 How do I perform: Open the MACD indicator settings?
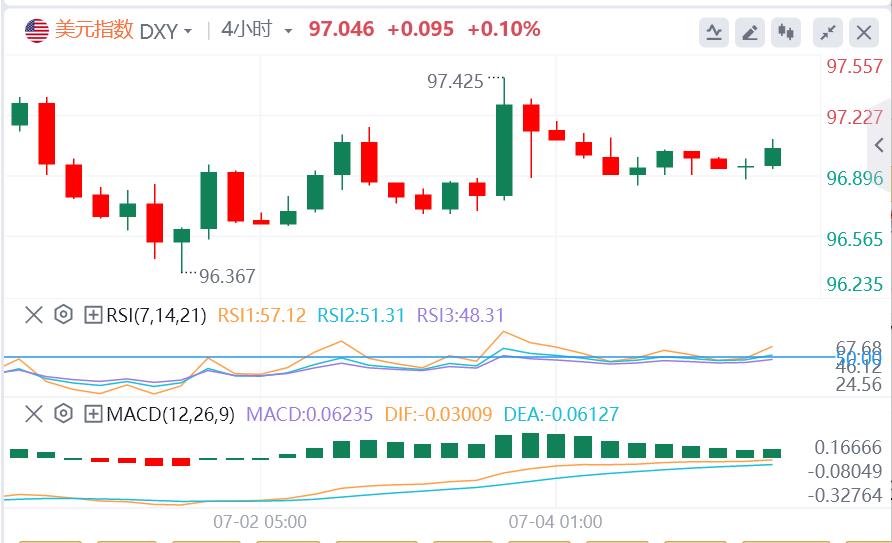(63, 413)
